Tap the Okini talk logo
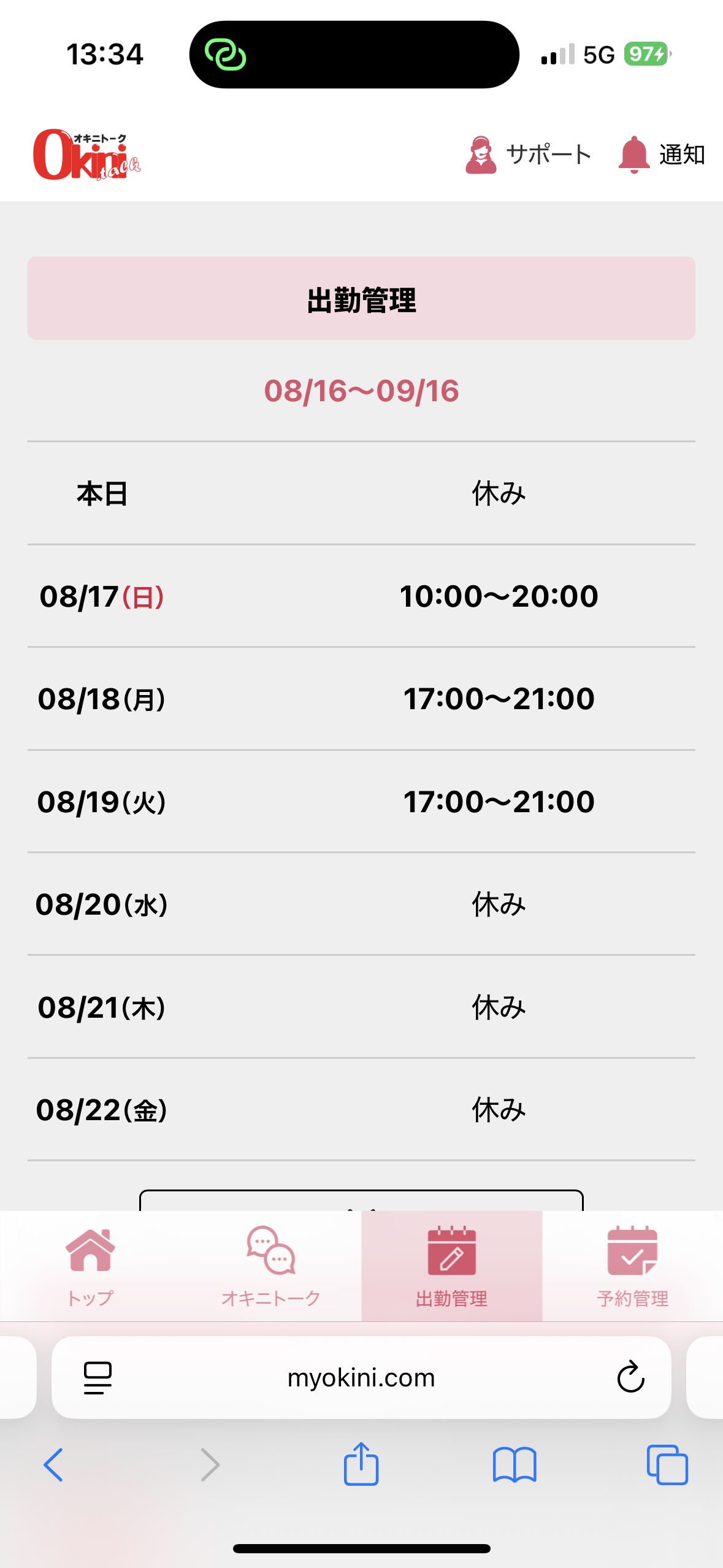The width and height of the screenshot is (723, 1568). coord(86,155)
